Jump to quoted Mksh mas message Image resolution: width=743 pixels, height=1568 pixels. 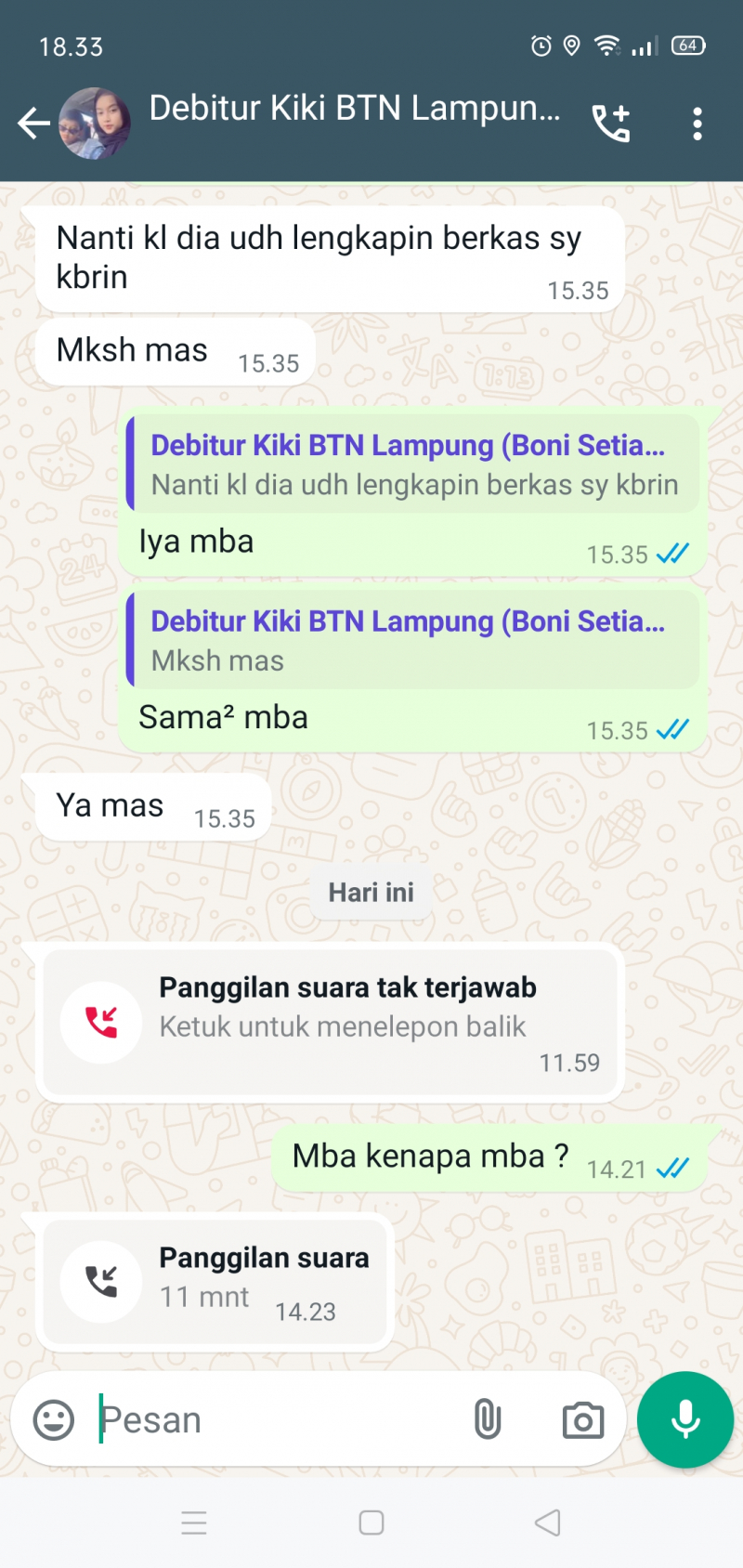point(412,640)
